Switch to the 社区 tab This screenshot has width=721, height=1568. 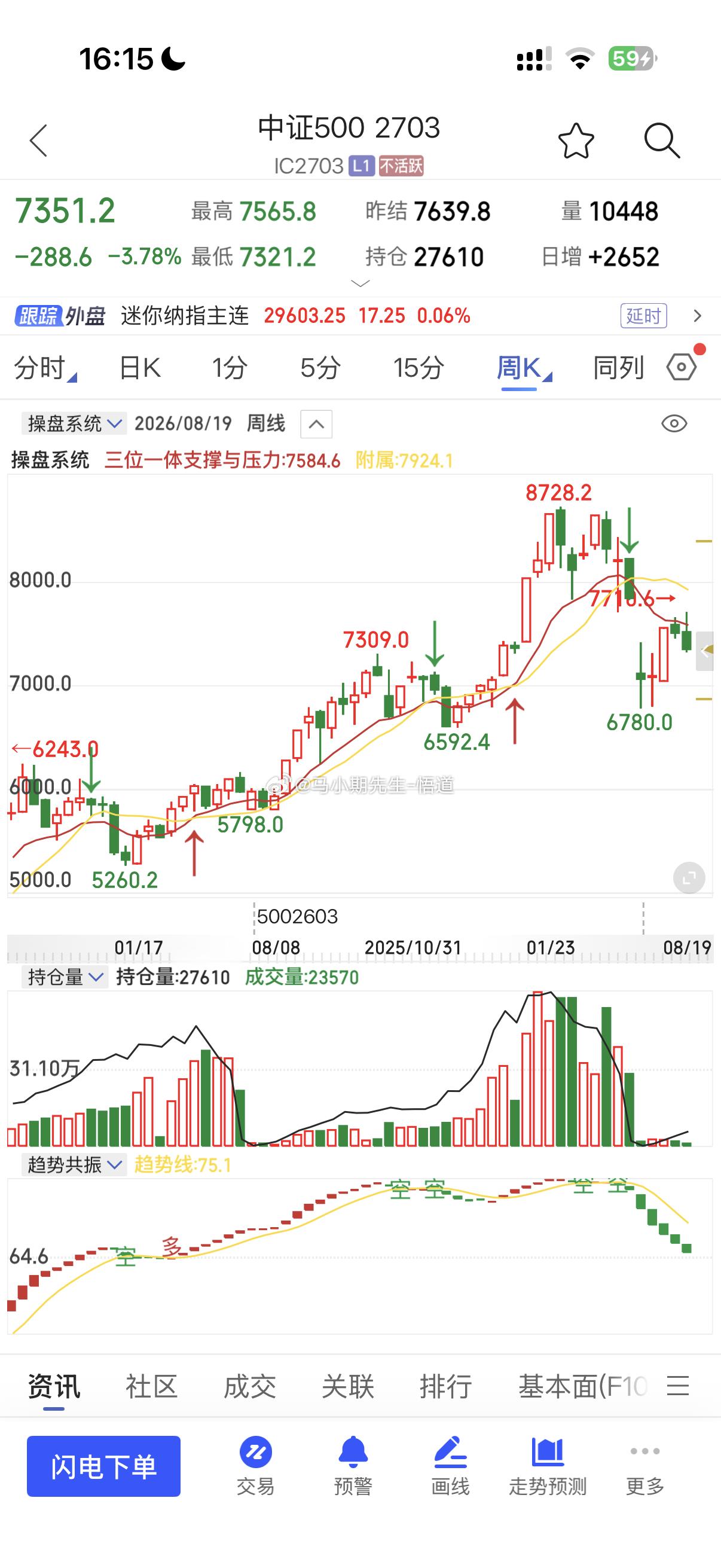pos(151,1387)
